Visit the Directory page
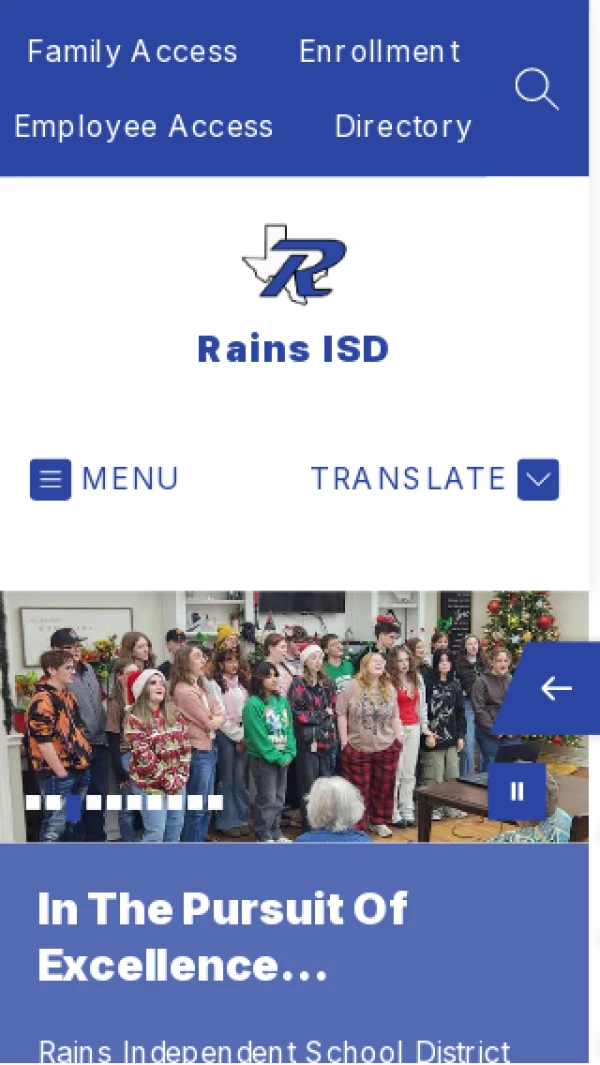 (403, 126)
